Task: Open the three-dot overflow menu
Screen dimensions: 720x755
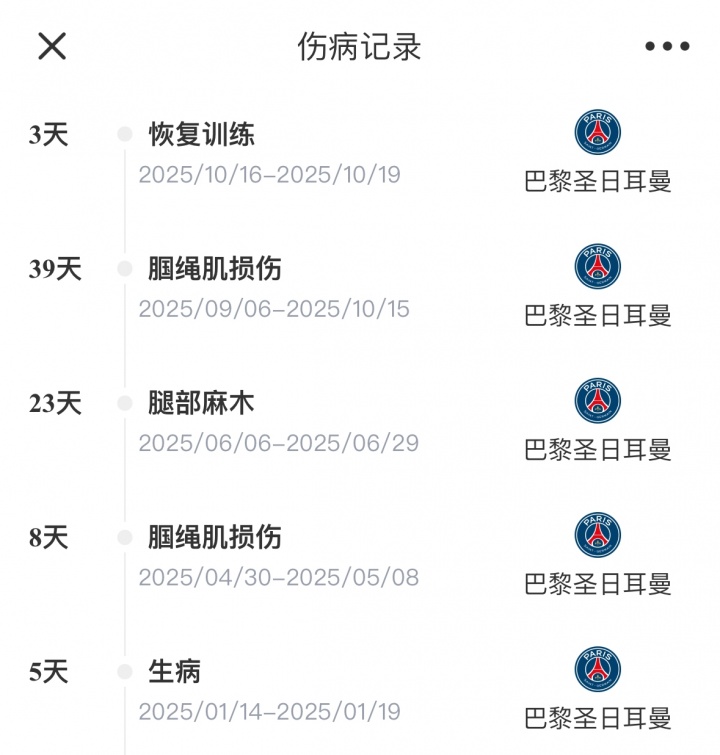Action: coord(667,46)
